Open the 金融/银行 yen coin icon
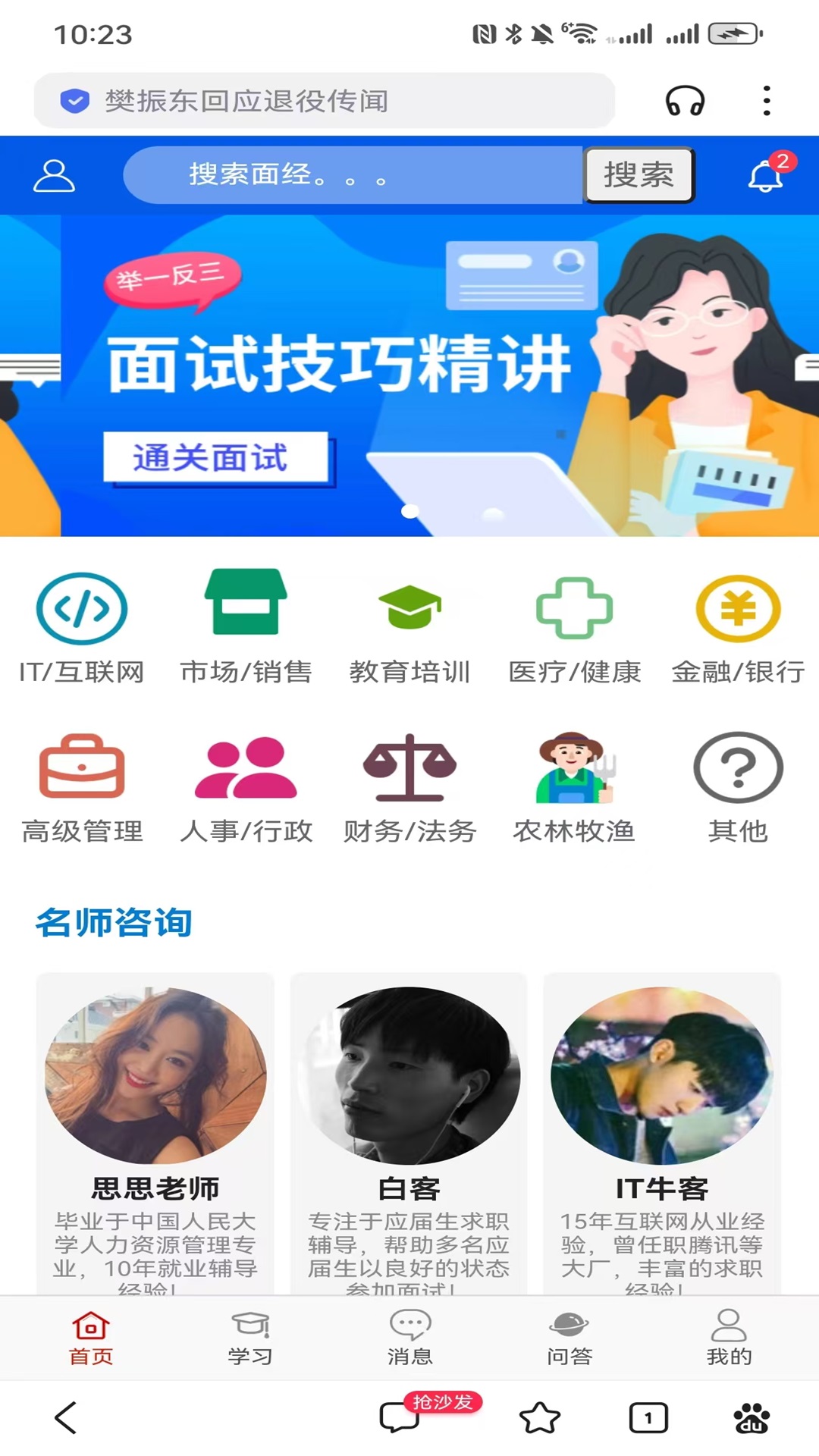Image resolution: width=819 pixels, height=1456 pixels. [737, 607]
